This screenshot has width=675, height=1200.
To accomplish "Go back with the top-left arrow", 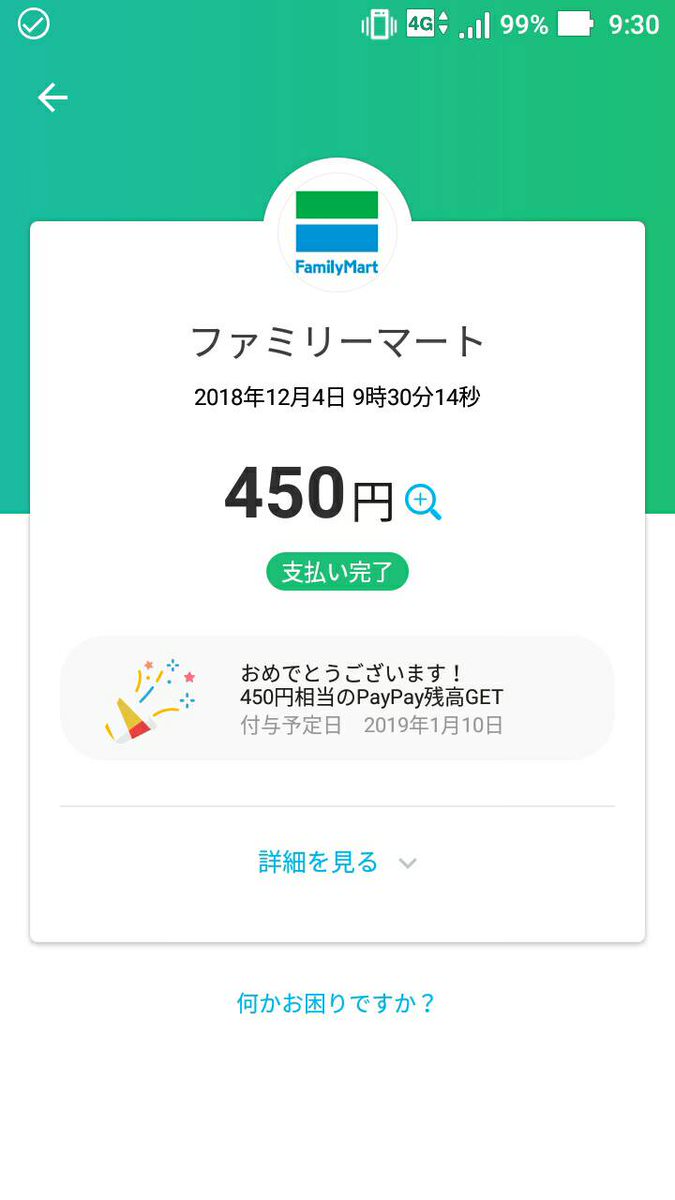I will 53,97.
